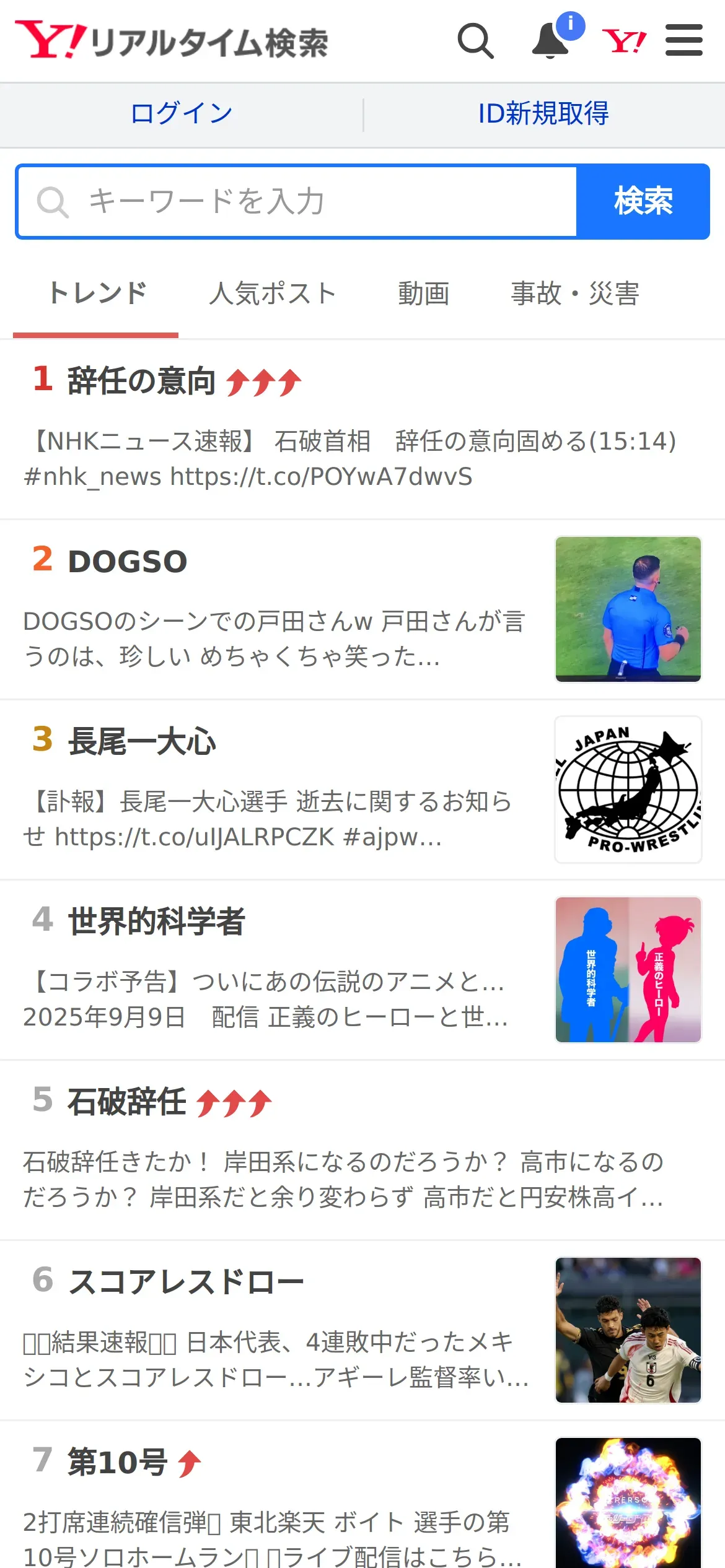Open the hamburger menu
The width and height of the screenshot is (725, 1568).
point(683,41)
